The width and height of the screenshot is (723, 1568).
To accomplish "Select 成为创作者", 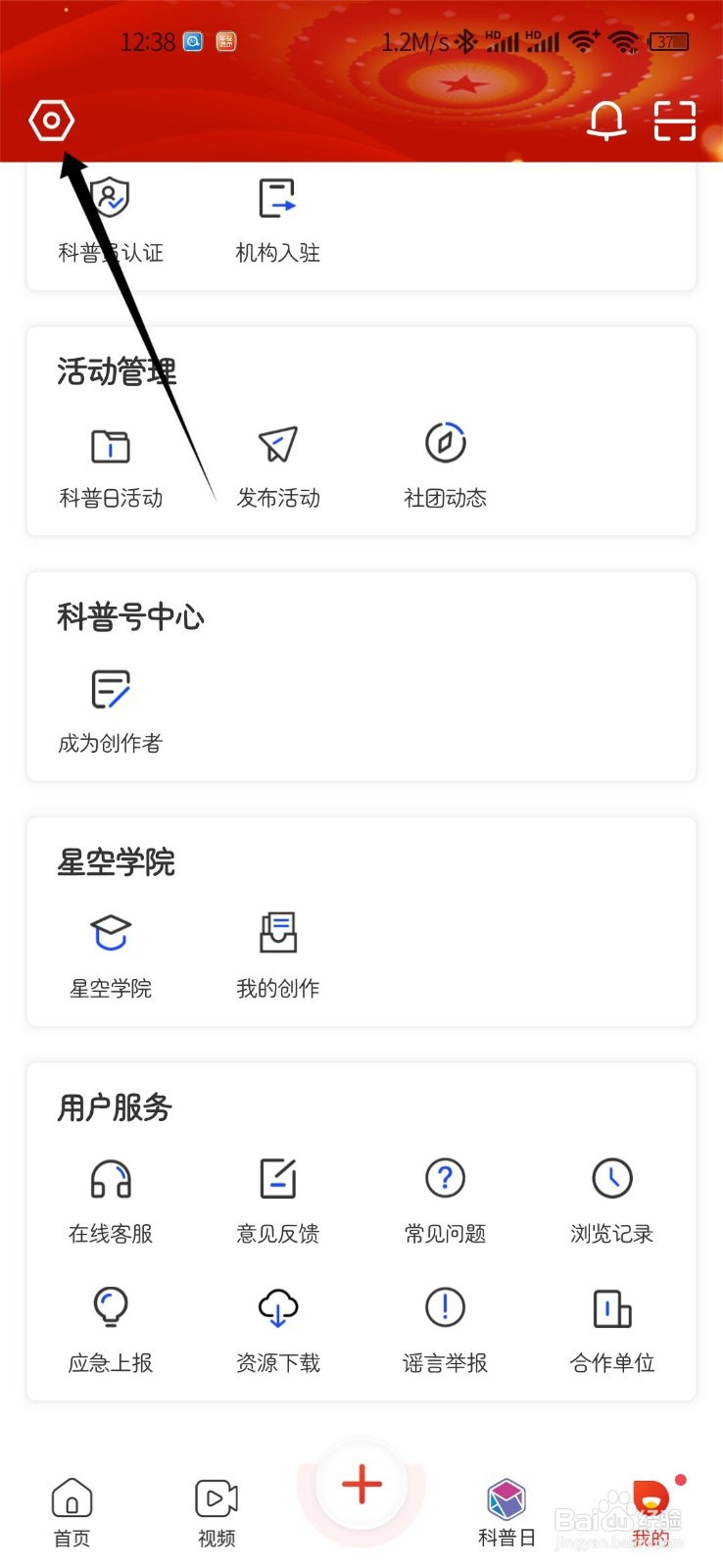I will [110, 712].
